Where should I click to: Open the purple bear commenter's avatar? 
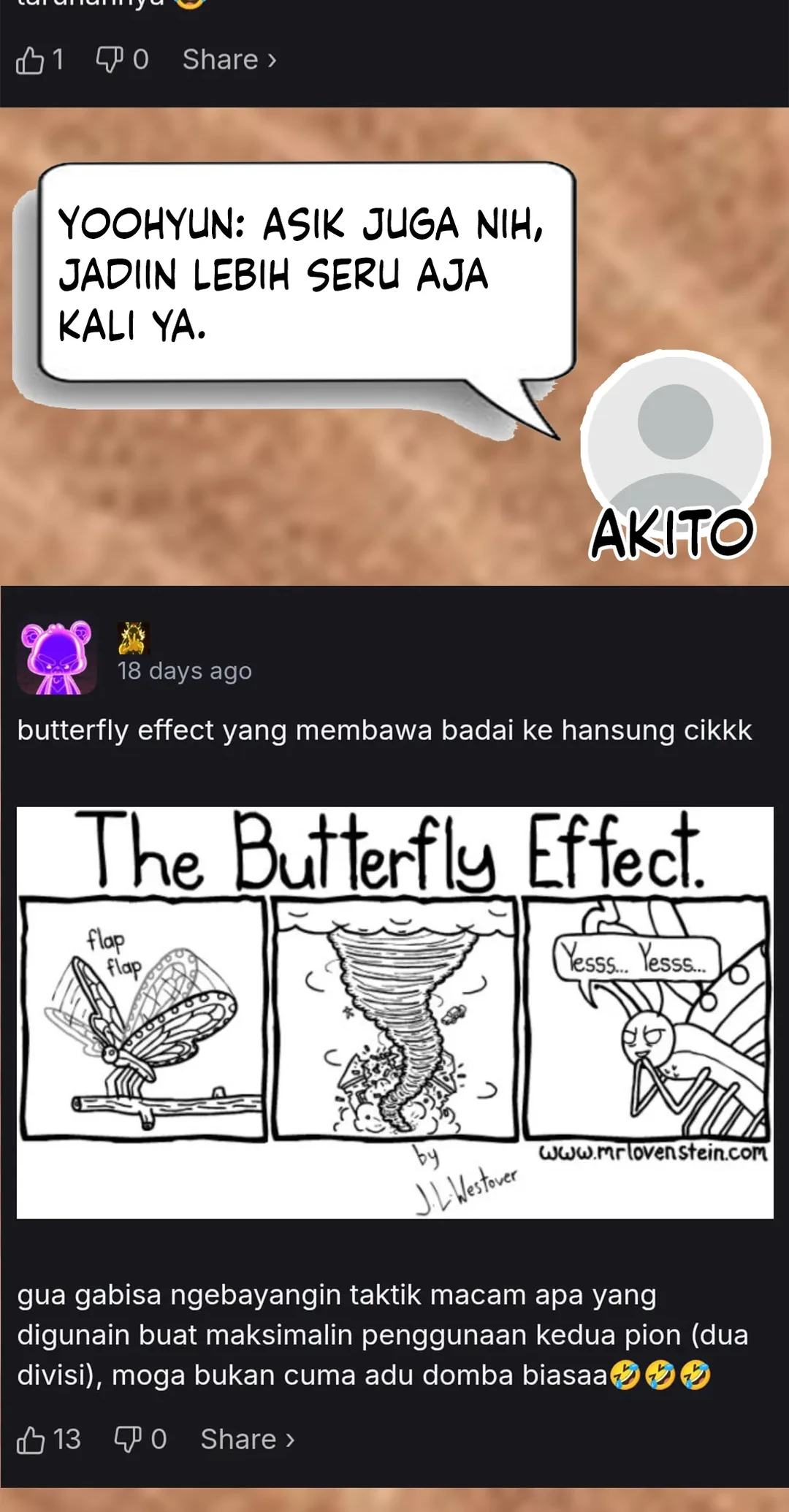pos(57,657)
